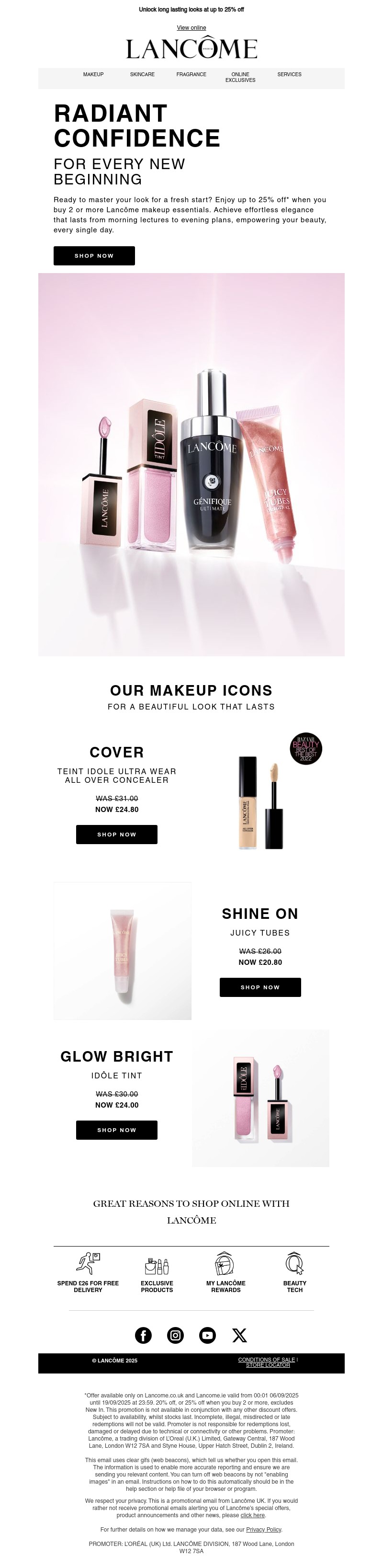Open Lancôme's YouTube channel

coord(207,1335)
